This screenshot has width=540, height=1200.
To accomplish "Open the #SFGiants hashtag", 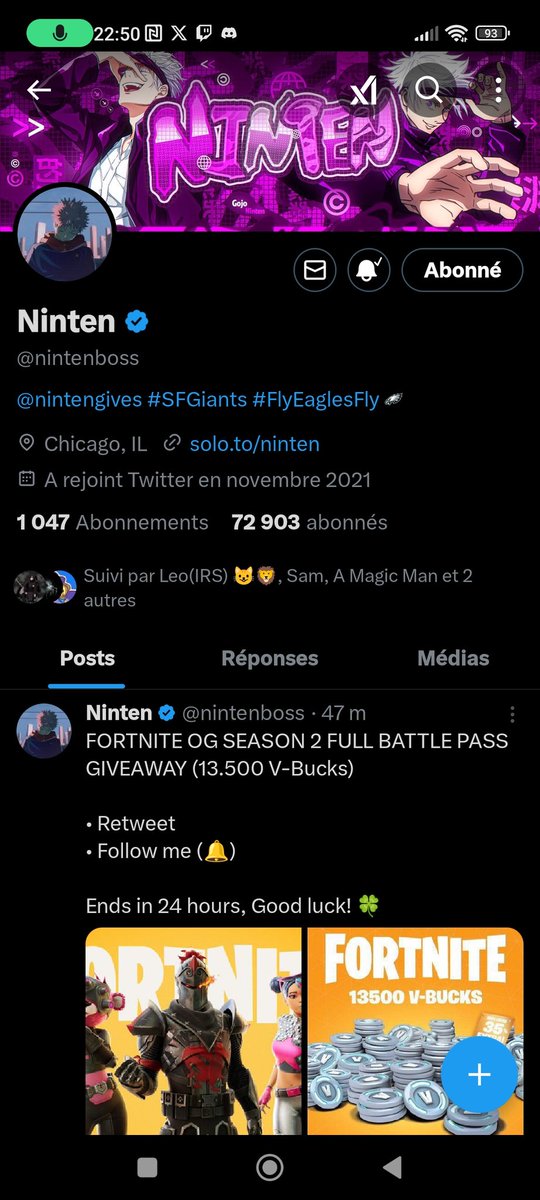I will (197, 400).
